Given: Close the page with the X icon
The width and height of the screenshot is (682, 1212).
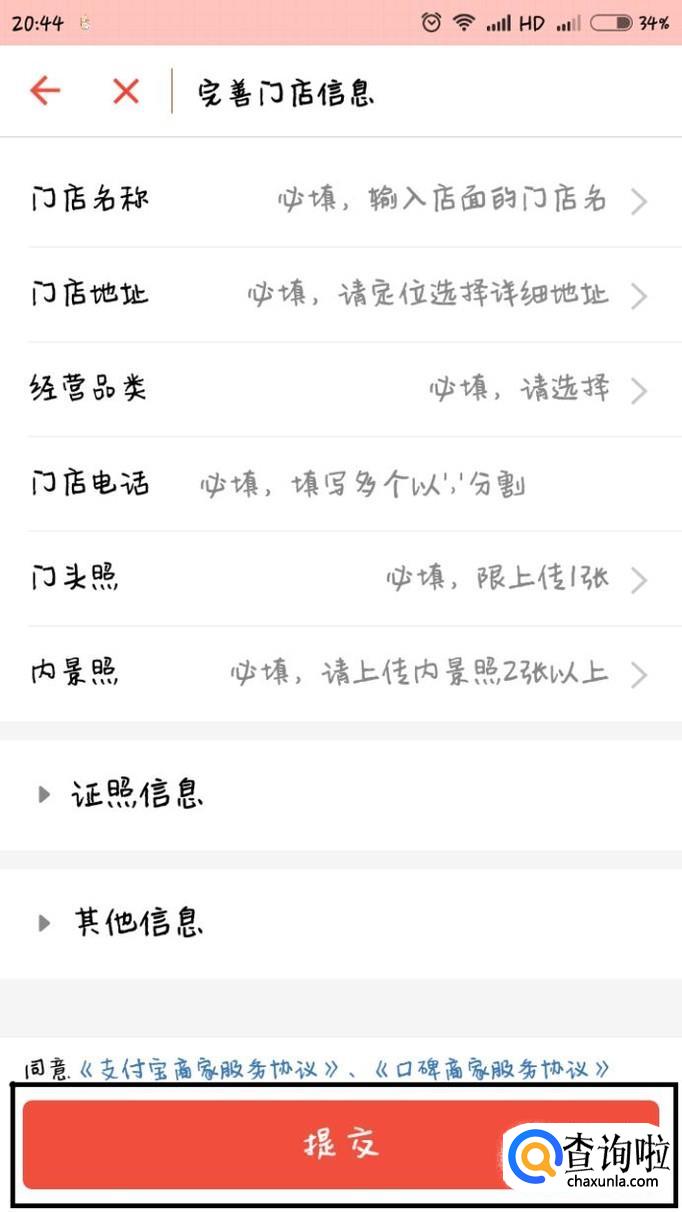Looking at the screenshot, I should pos(126,92).
